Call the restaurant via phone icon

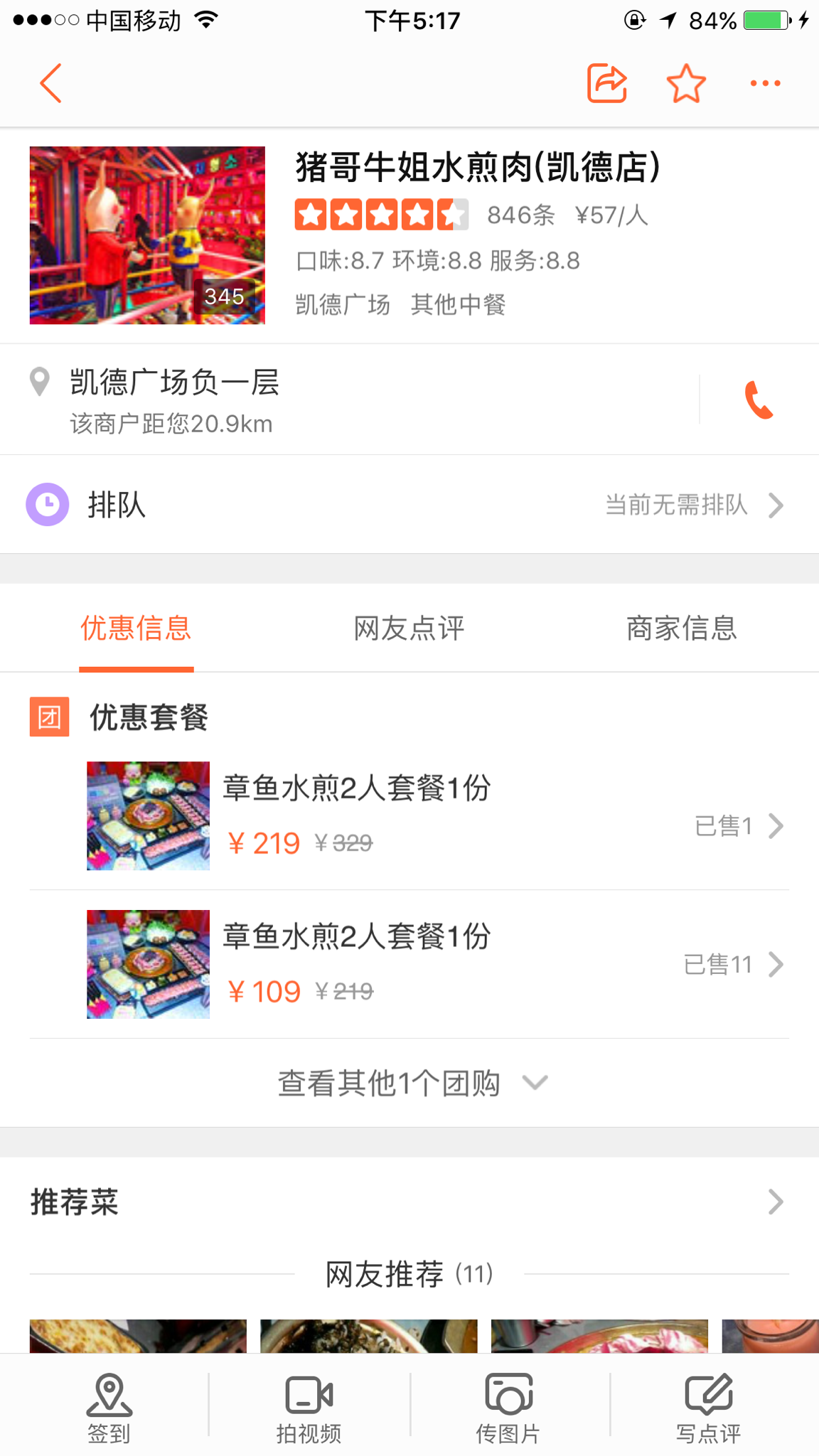pyautogui.click(x=759, y=400)
